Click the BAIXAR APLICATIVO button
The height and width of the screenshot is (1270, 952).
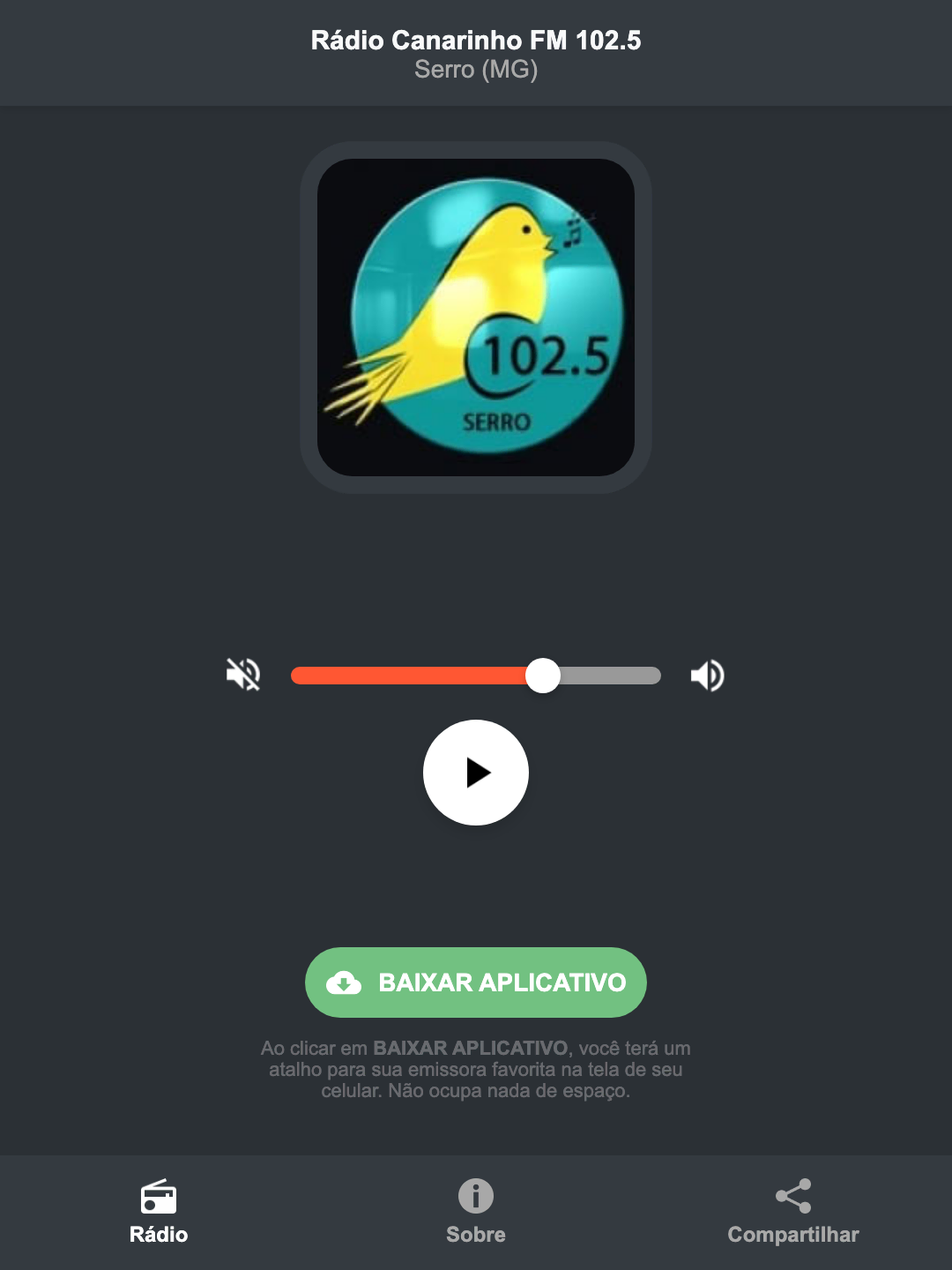(x=475, y=982)
